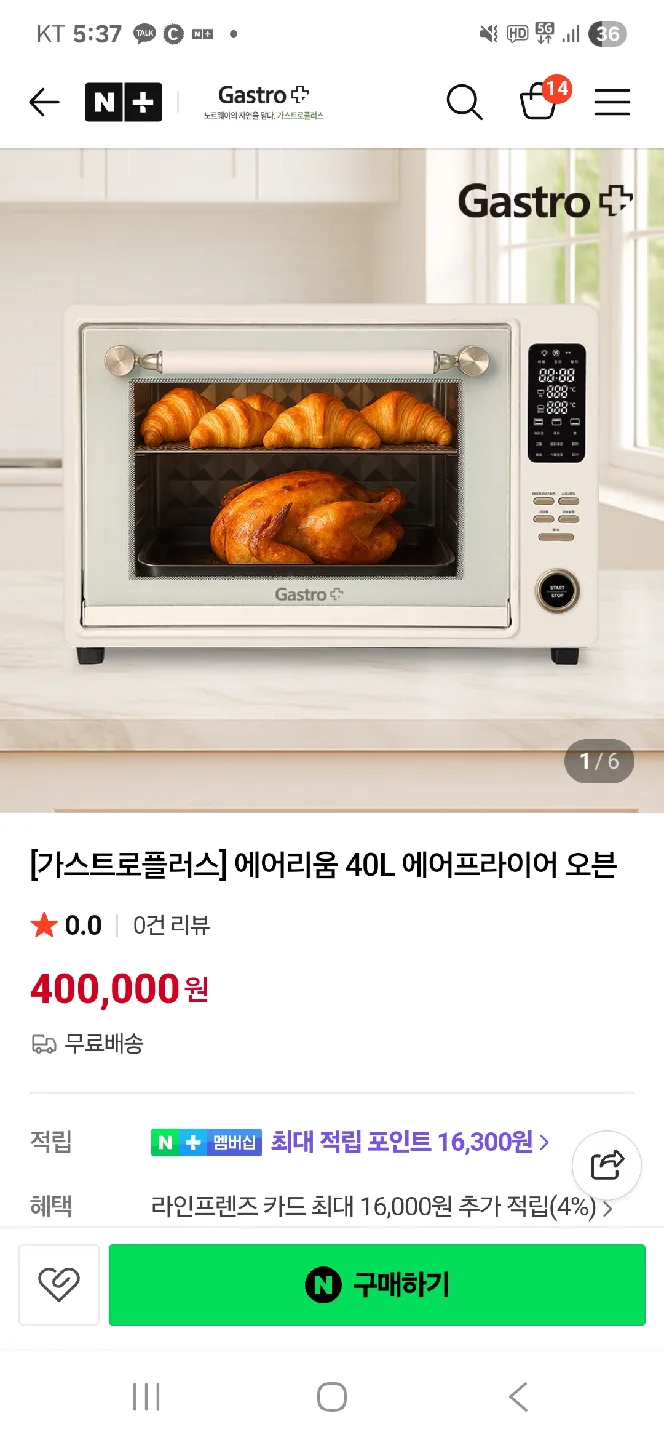The height and width of the screenshot is (1440, 664).
Task: Open the 0건 리뷰 reviews
Action: 171,925
